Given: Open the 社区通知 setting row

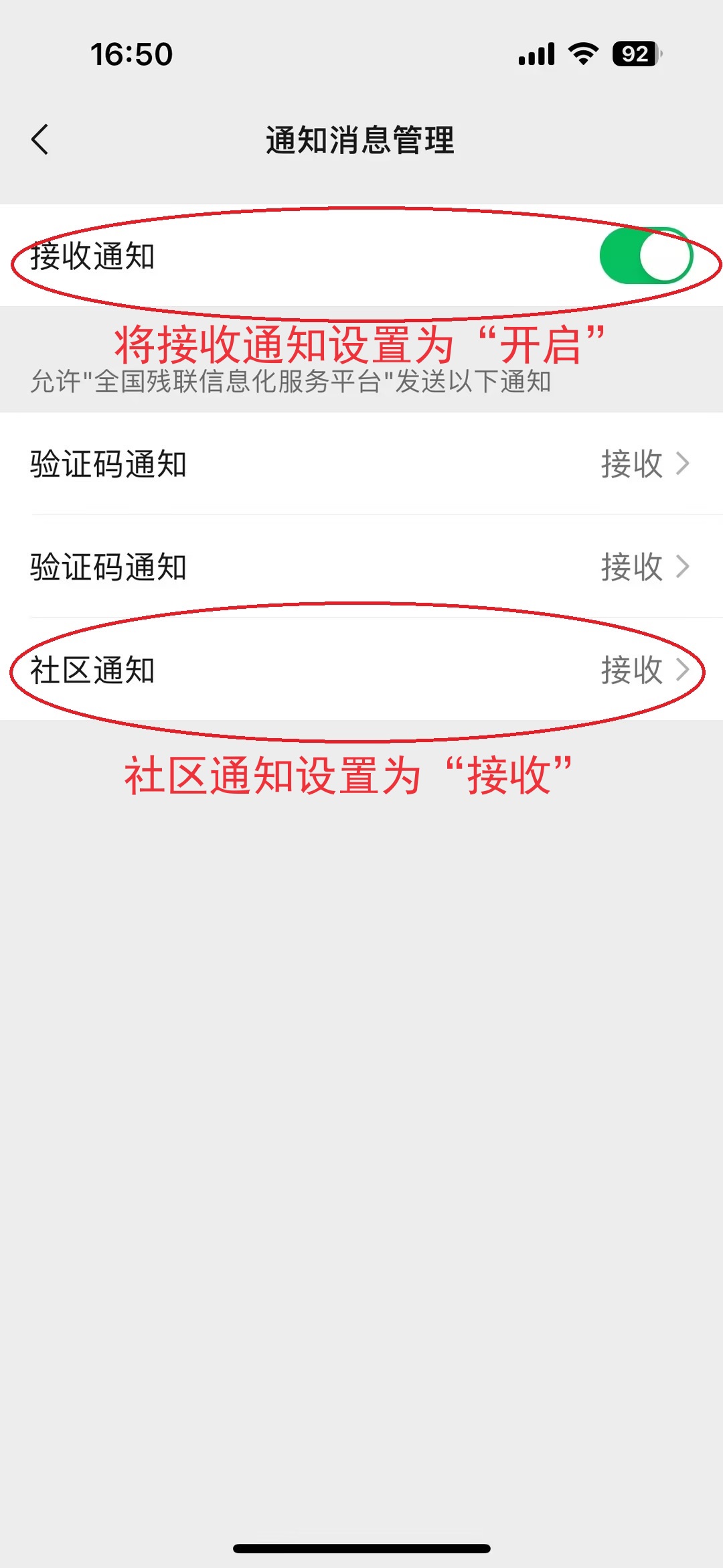Looking at the screenshot, I should tap(361, 670).
